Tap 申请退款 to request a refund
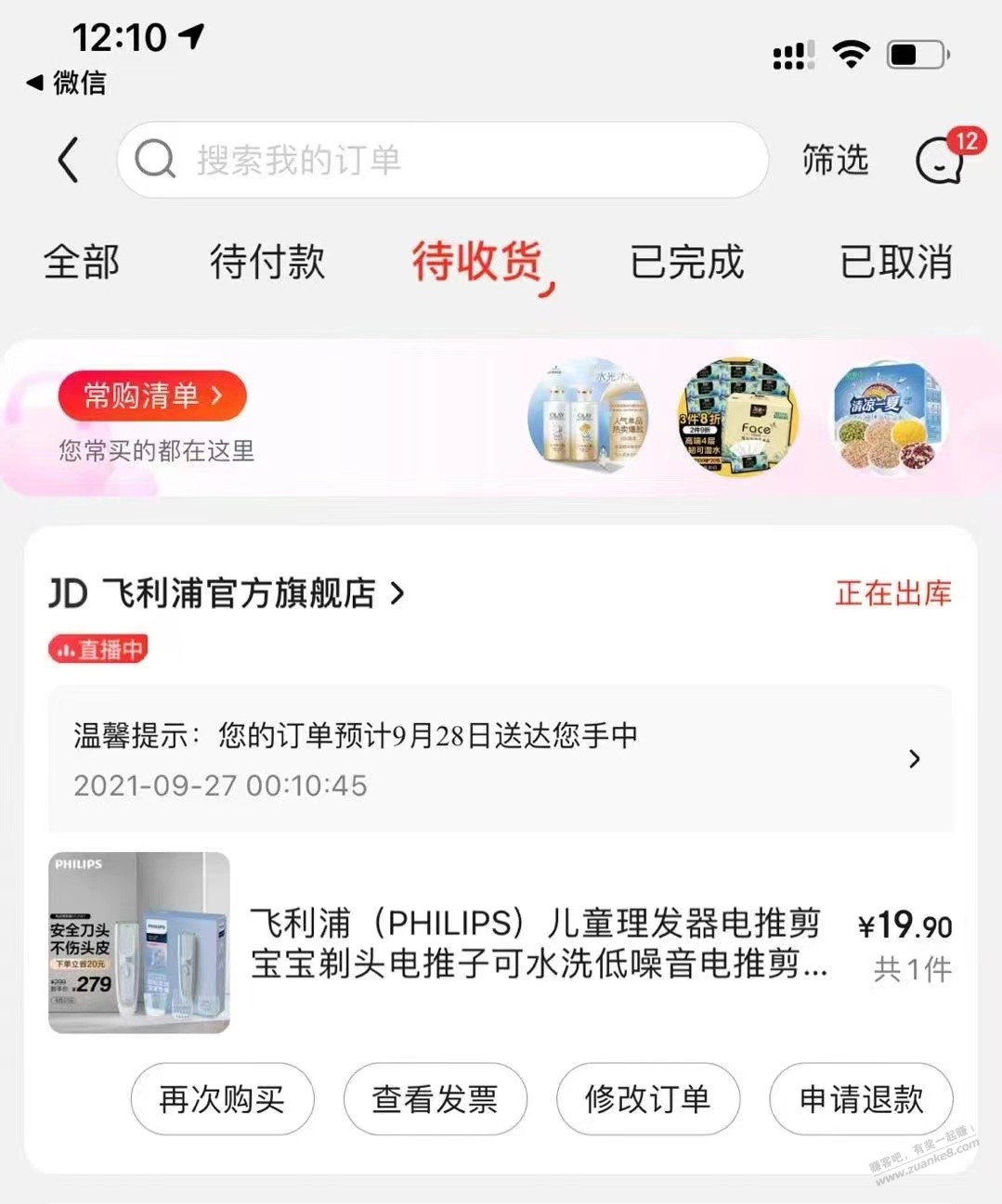 tap(861, 1099)
